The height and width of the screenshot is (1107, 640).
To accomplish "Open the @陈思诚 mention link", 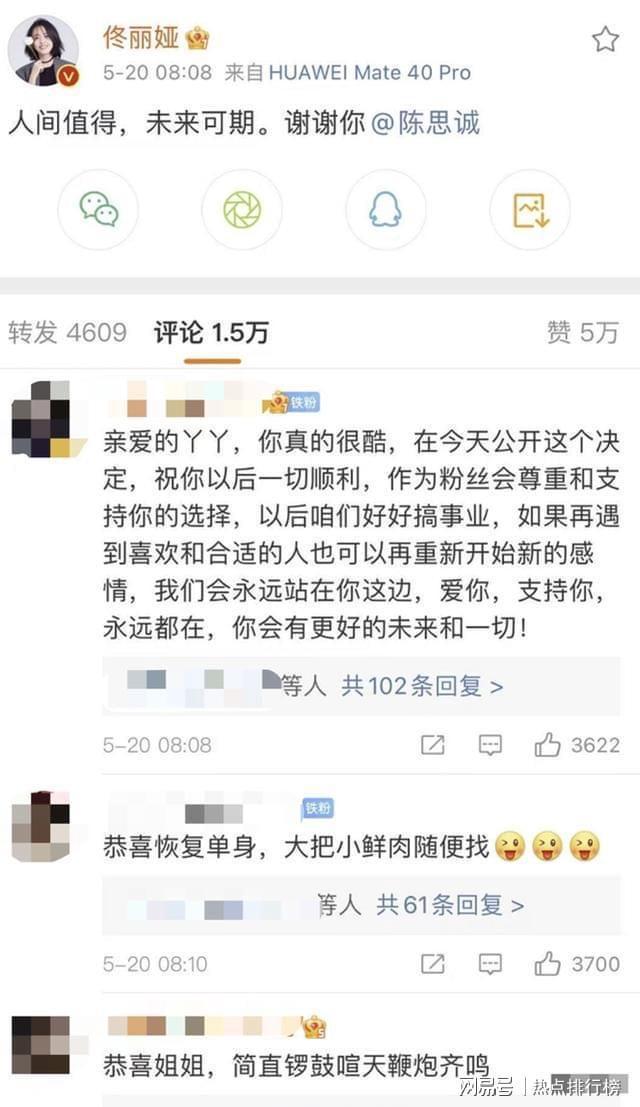I will click(x=426, y=123).
